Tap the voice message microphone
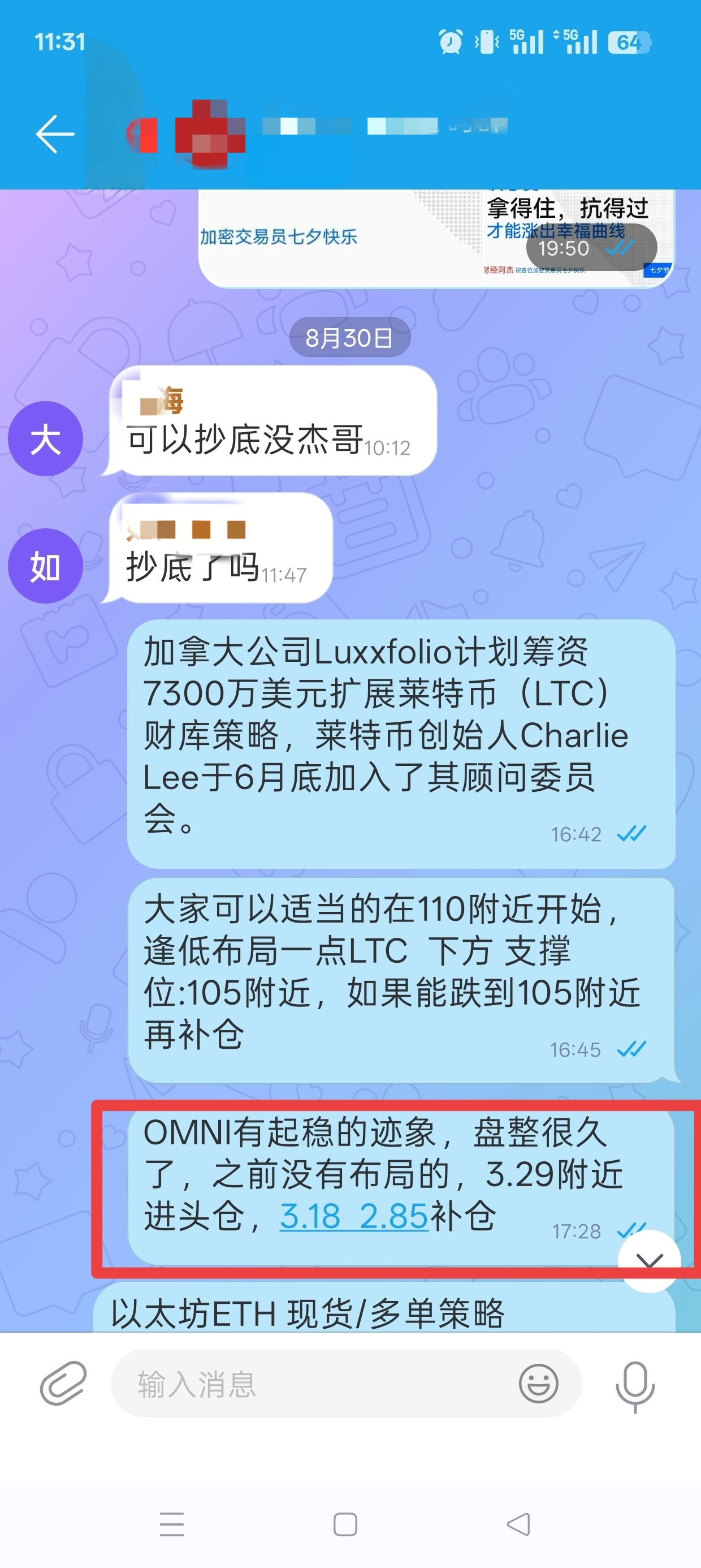This screenshot has height=1568, width=701. (x=635, y=1384)
